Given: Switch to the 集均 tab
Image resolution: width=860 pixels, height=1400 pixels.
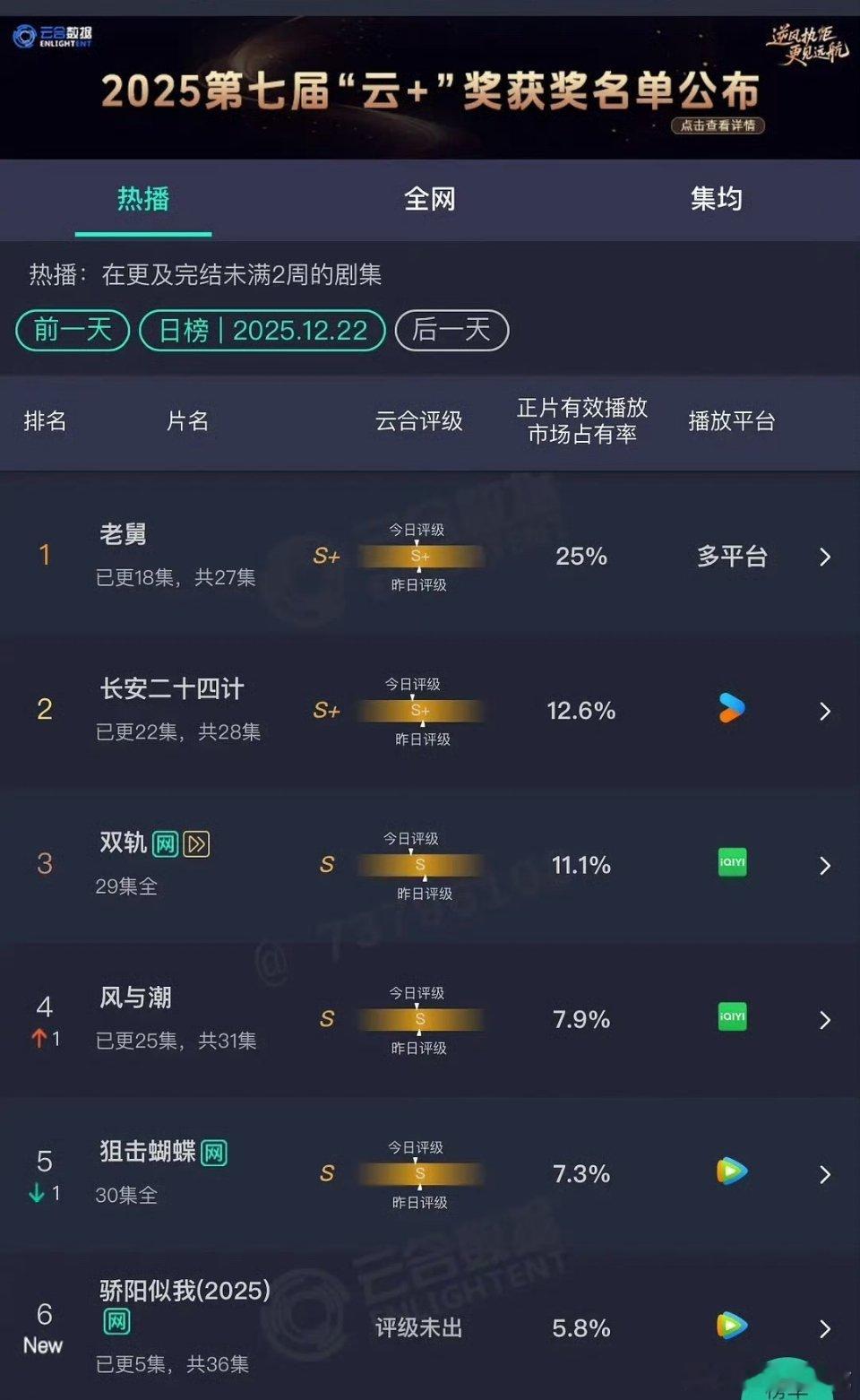Looking at the screenshot, I should (717, 199).
